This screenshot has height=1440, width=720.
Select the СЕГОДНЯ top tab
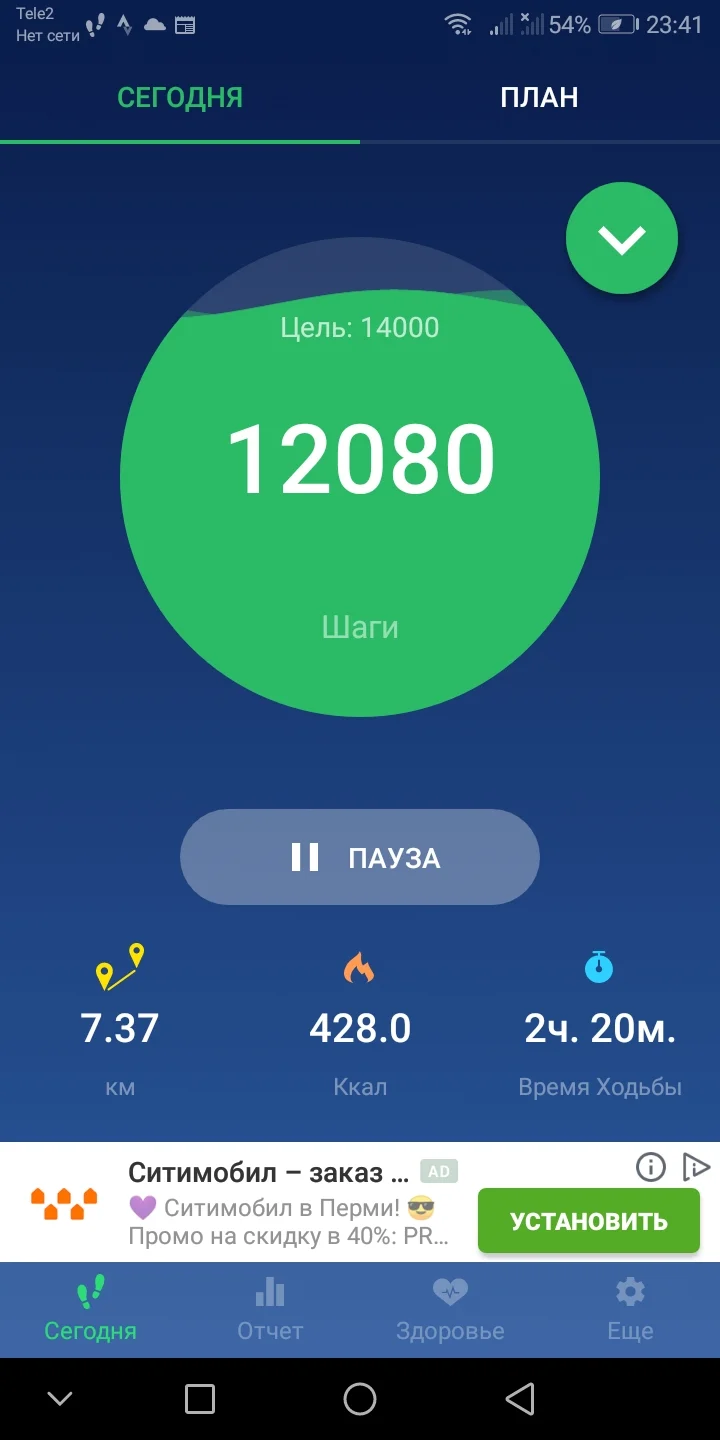point(180,97)
